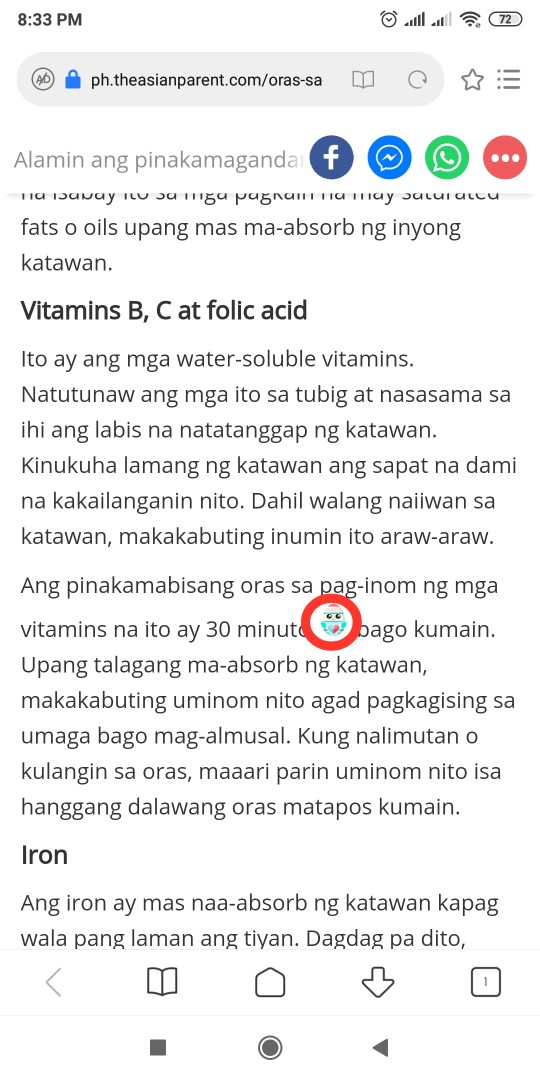Show more sharing options
Viewport: 540px width, 1080px height.
coord(505,158)
